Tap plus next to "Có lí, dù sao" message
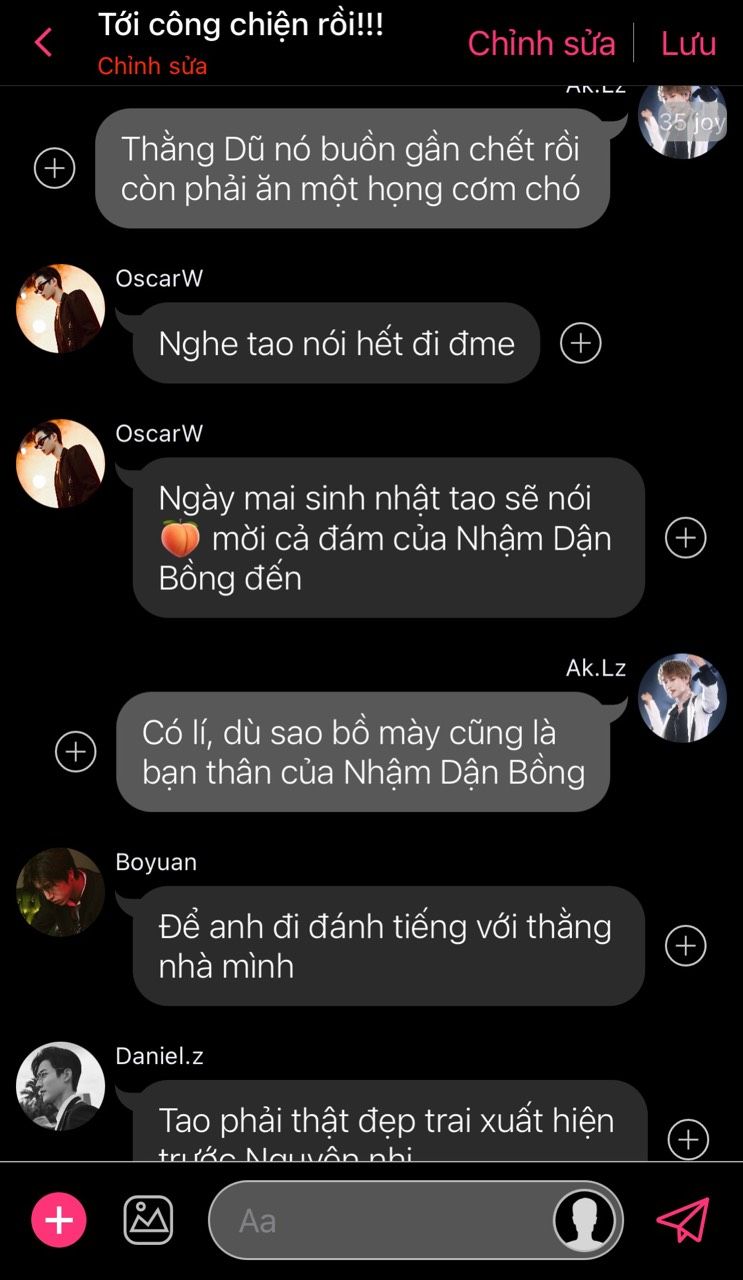743x1280 pixels. (x=76, y=751)
